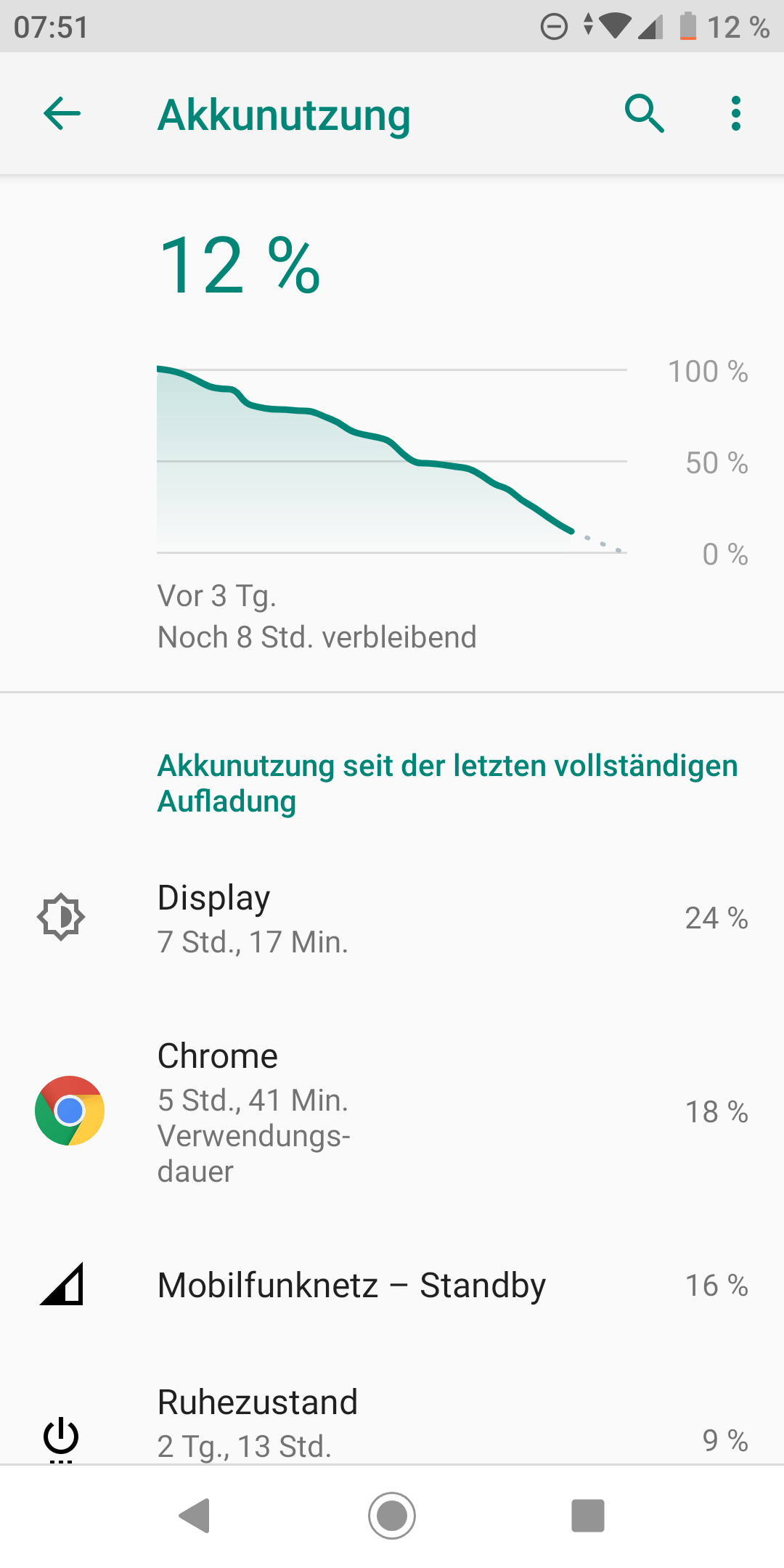
Task: Go back from Akkunutzung screen
Action: tap(62, 114)
